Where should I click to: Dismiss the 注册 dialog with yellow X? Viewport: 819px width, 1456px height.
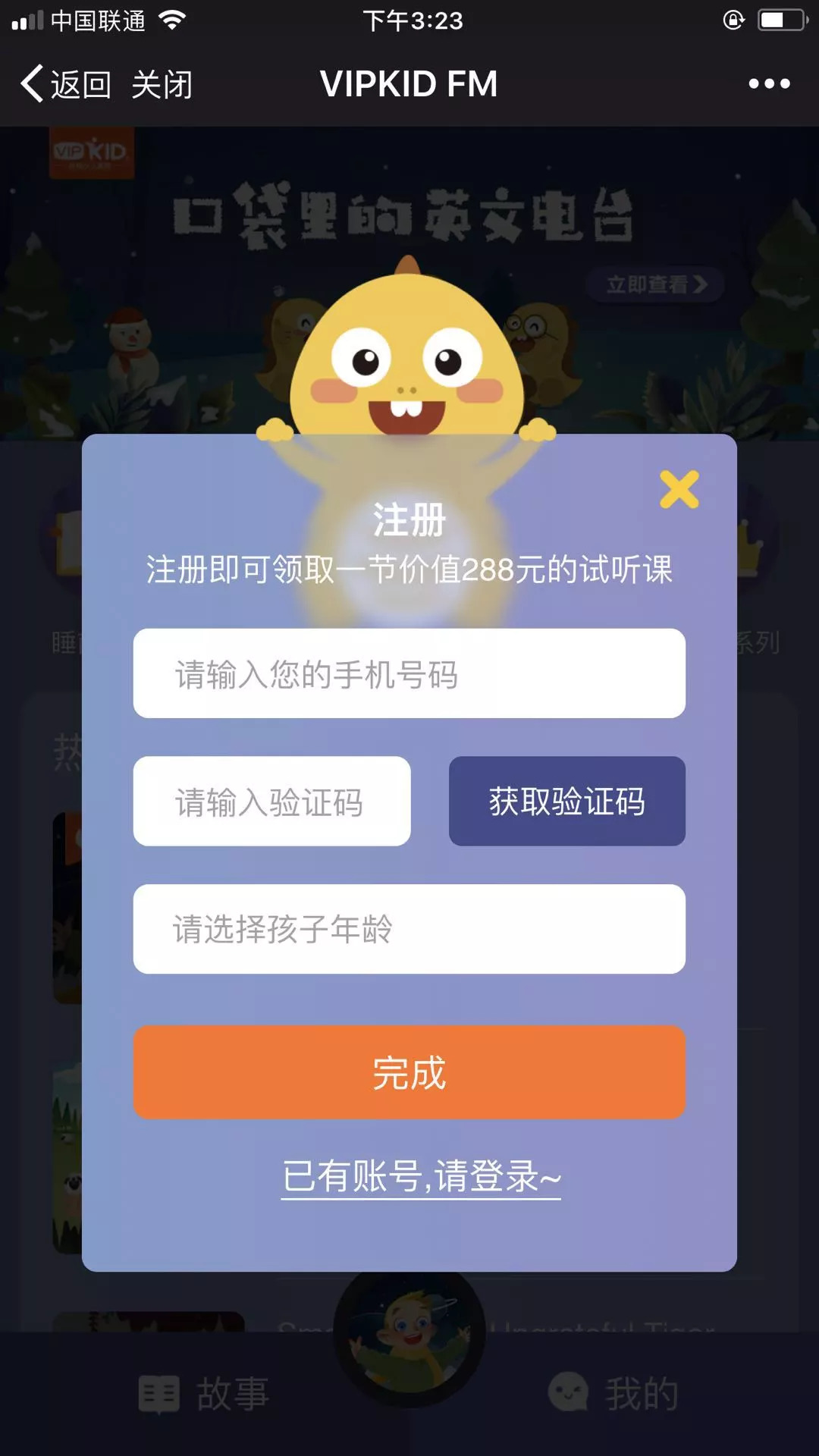pyautogui.click(x=679, y=489)
